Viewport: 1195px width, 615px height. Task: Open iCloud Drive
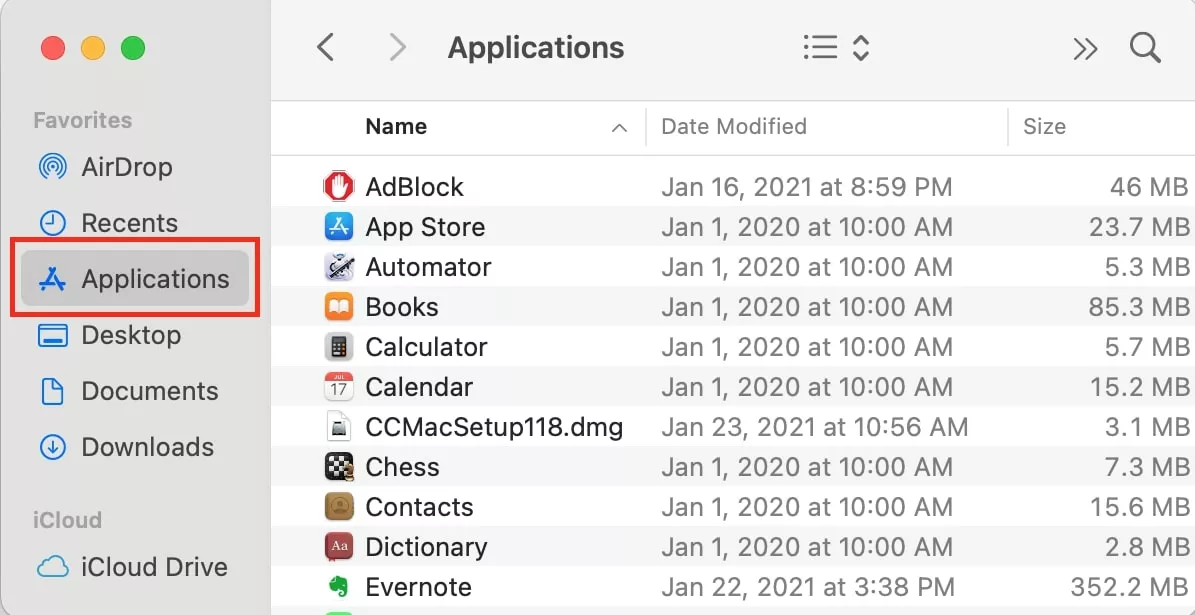coord(154,567)
